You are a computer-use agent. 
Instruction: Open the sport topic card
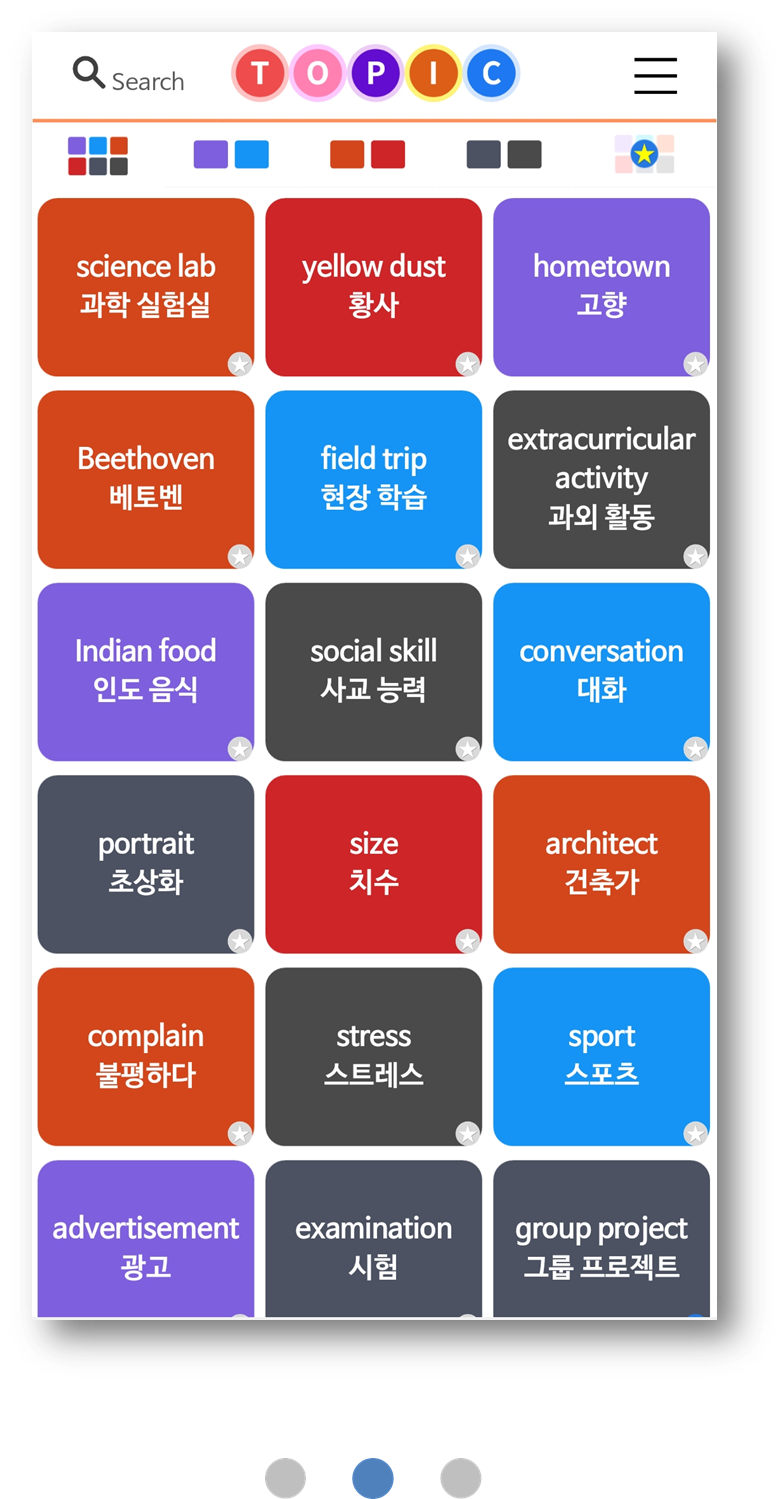click(601, 1056)
